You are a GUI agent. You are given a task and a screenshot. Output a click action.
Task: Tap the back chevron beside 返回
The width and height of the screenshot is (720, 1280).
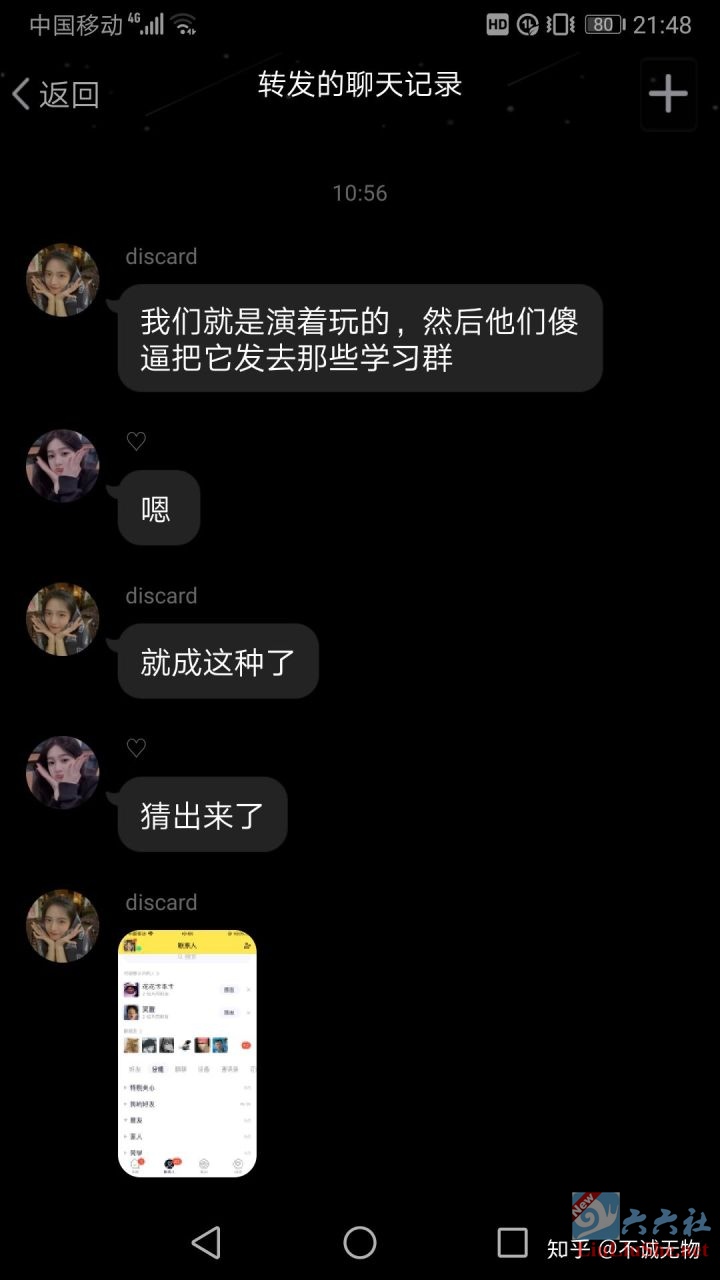[x=20, y=92]
